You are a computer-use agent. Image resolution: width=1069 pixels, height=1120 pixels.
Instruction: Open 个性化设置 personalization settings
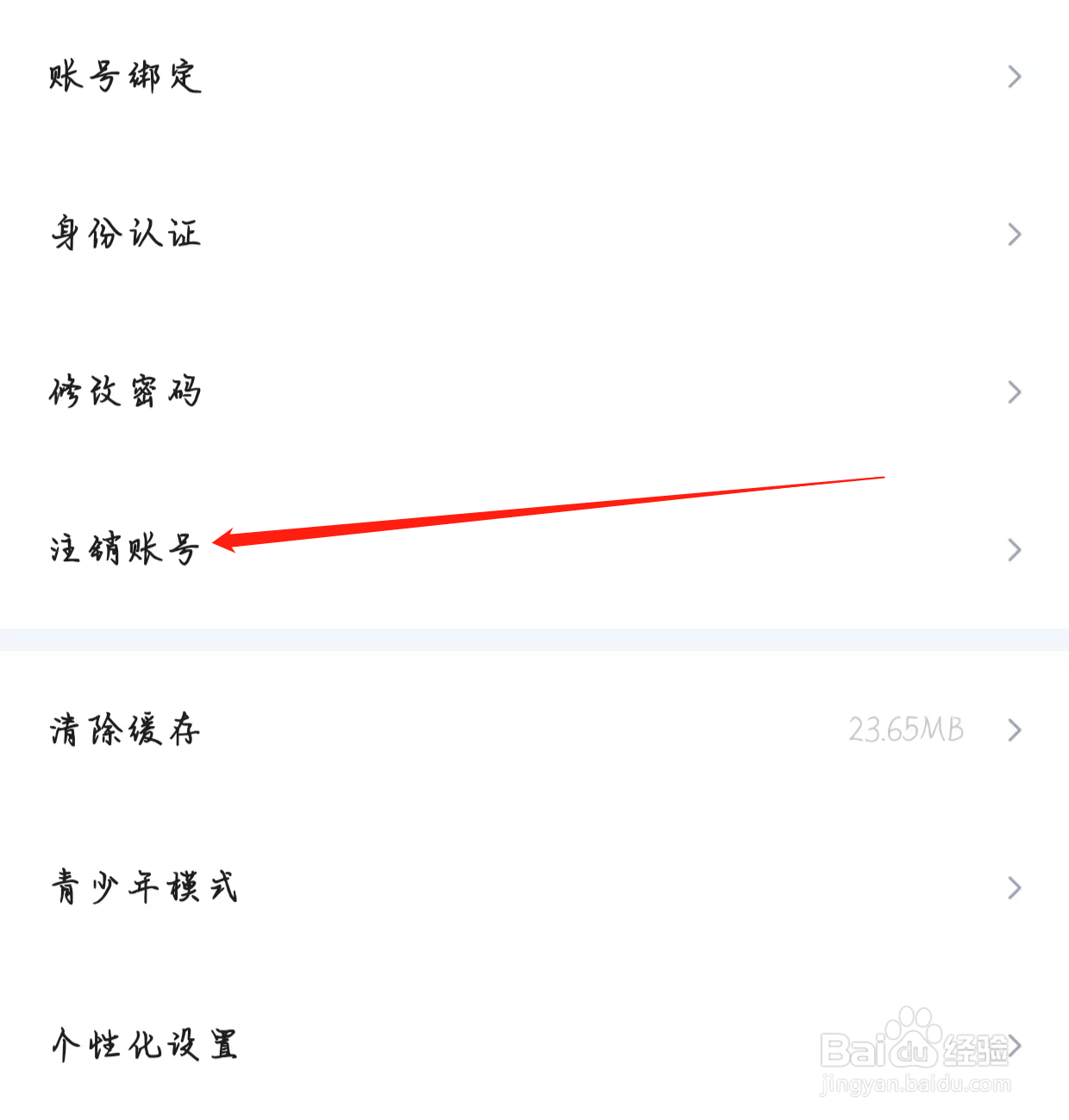145,1046
